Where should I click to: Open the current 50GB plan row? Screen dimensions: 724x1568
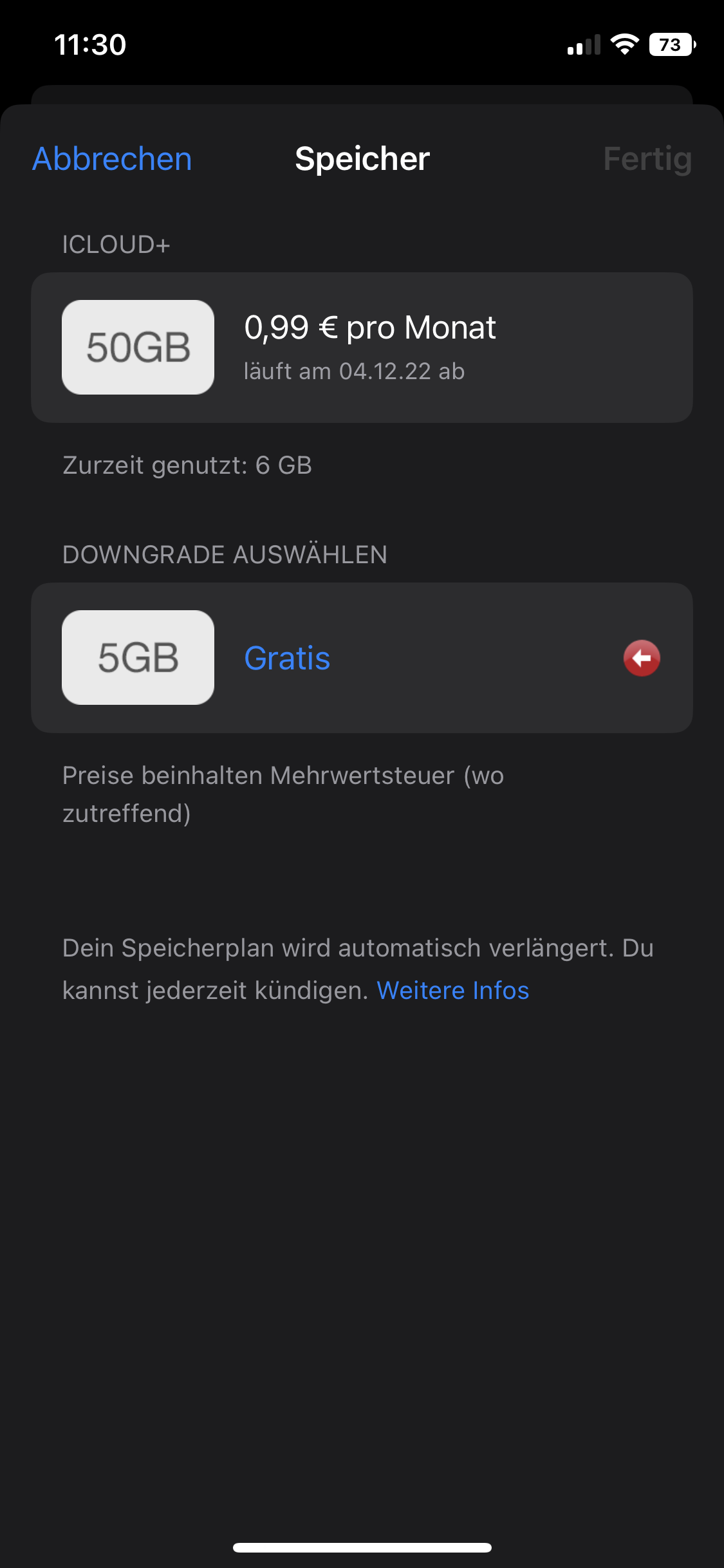tap(362, 348)
